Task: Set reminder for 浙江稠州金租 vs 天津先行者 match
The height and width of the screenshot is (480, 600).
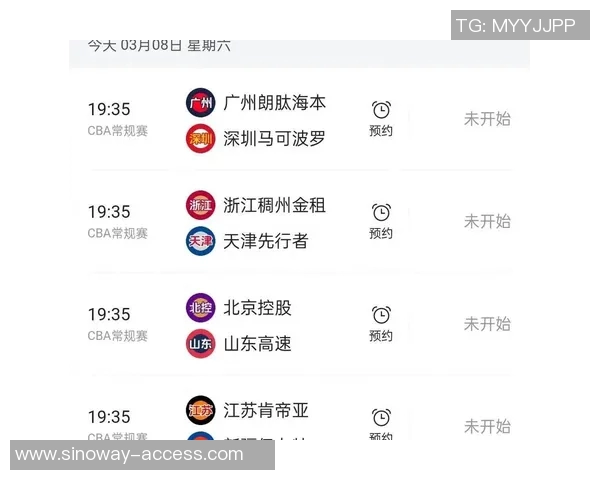Action: [381, 221]
